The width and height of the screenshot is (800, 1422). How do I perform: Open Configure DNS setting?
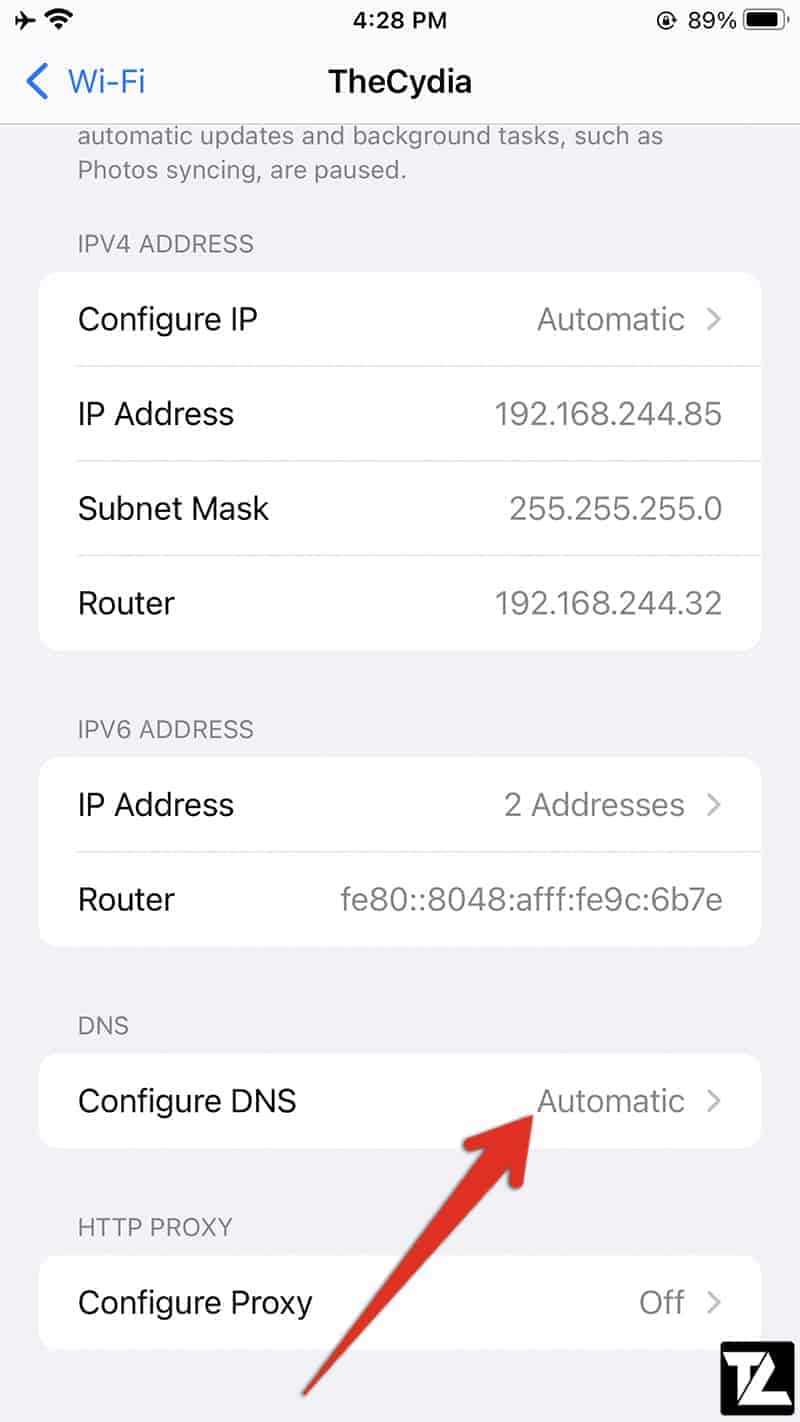click(400, 1100)
